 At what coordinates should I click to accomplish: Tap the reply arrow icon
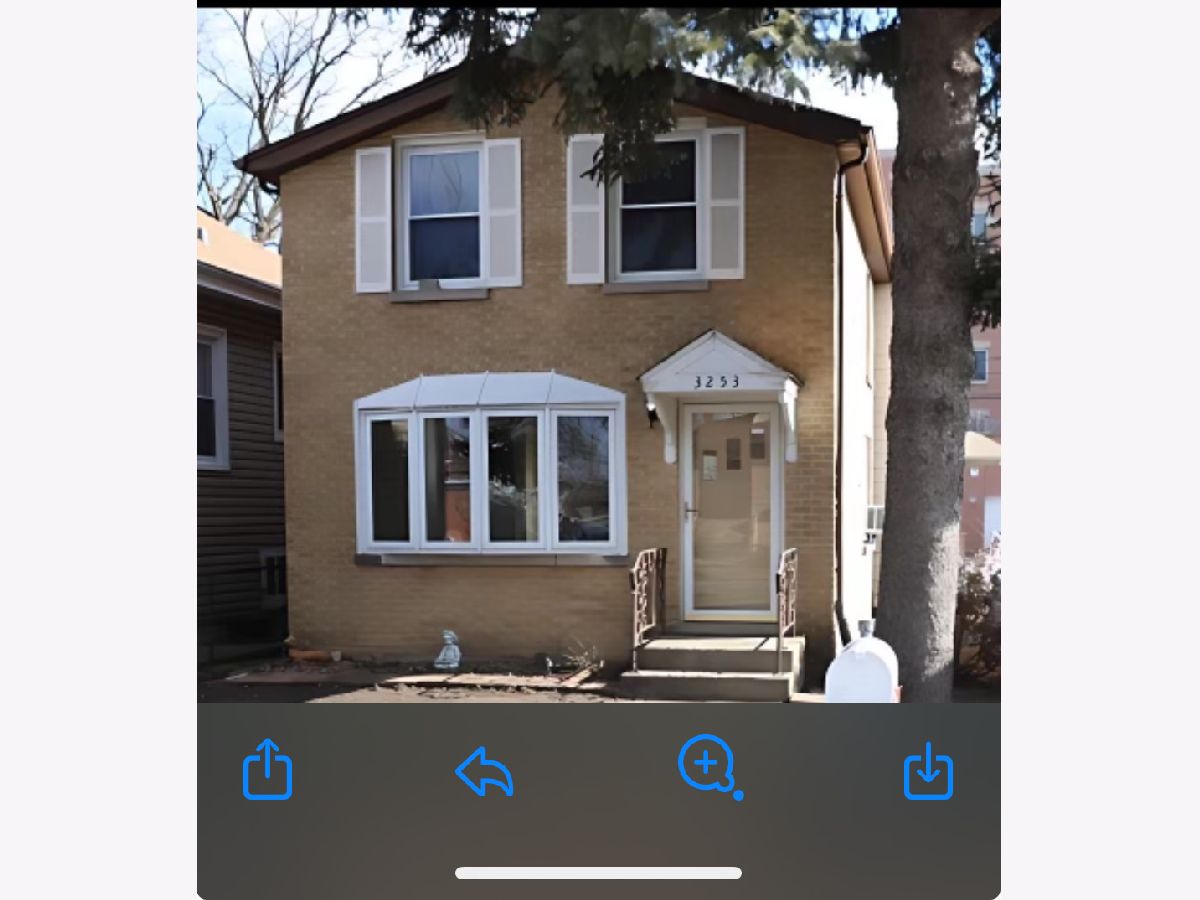485,772
